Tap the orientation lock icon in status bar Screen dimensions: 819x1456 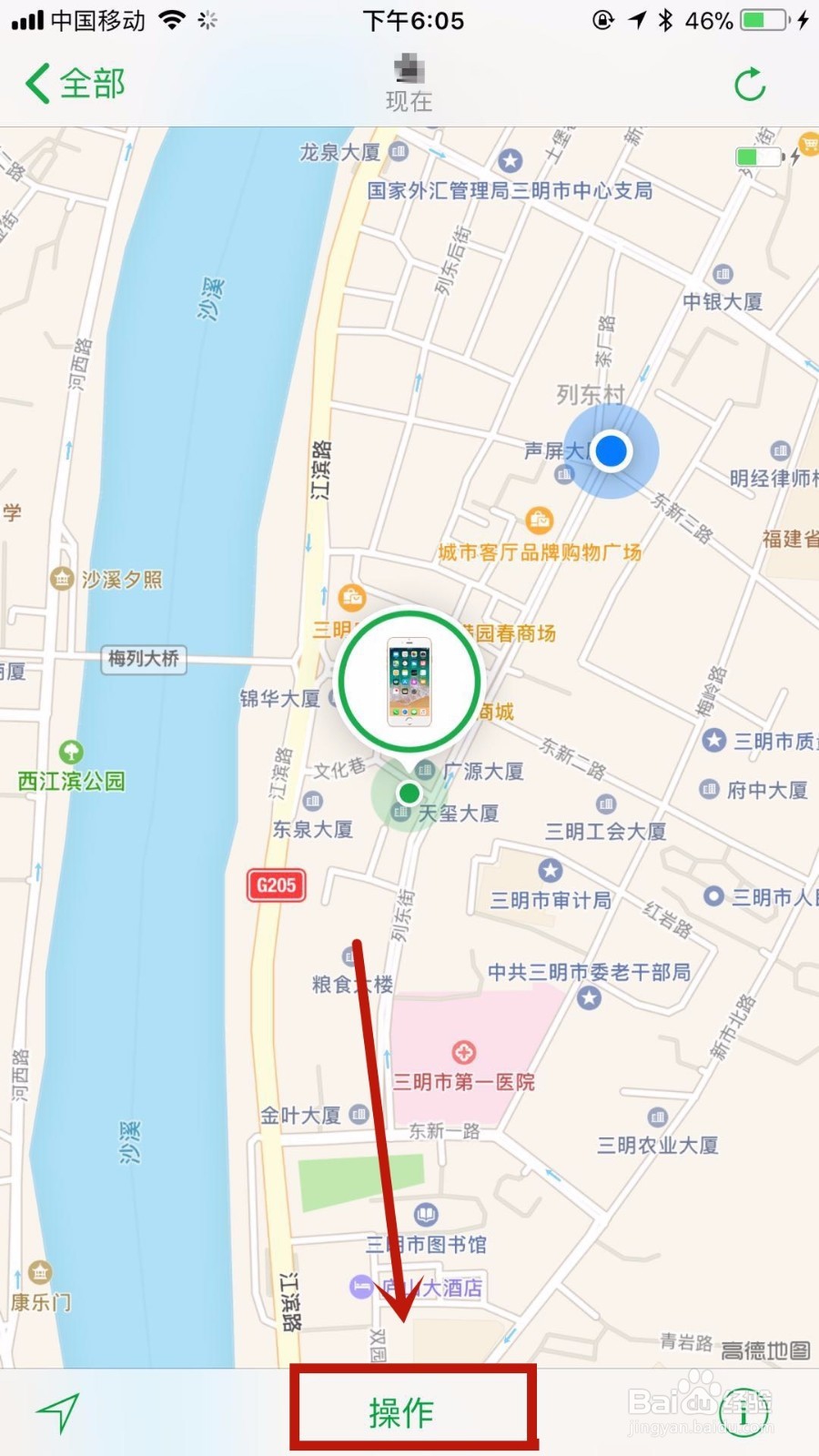click(x=602, y=20)
